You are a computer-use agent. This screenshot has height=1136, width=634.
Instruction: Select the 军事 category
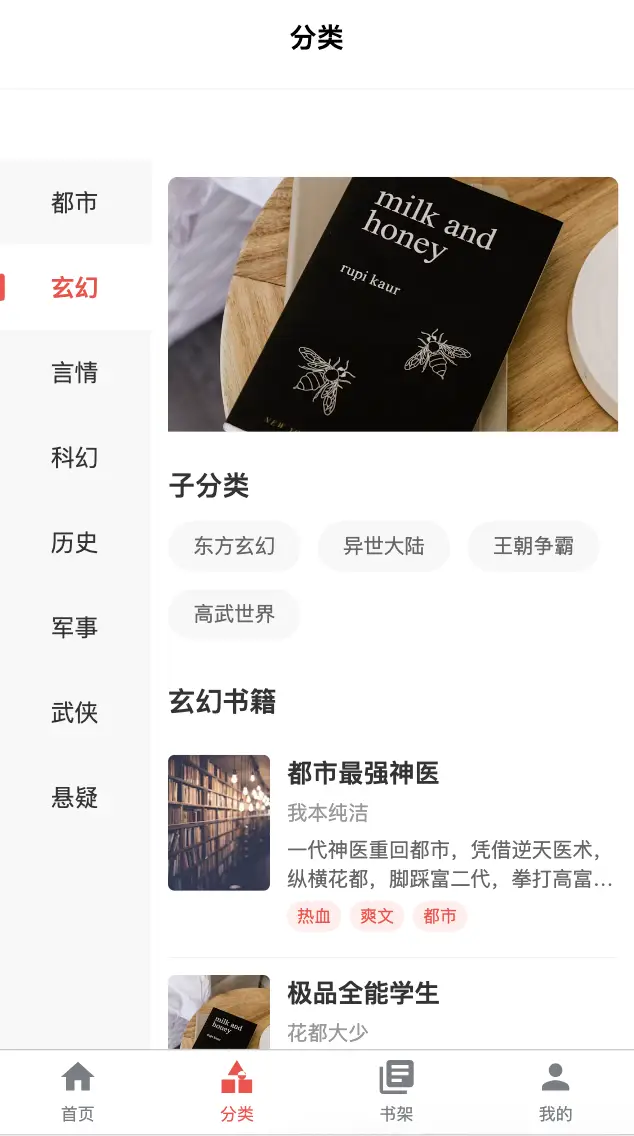click(75, 628)
